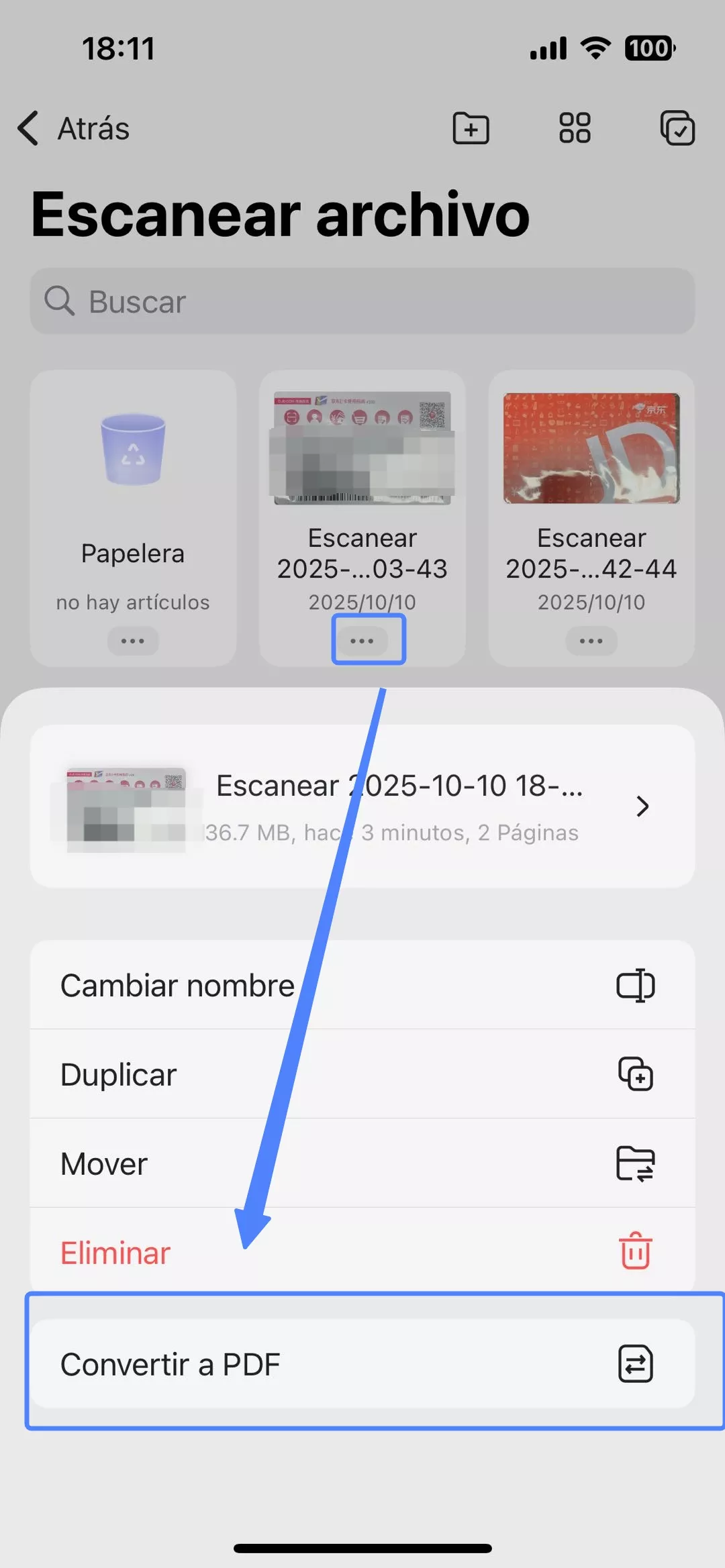Viewport: 725px width, 1568px height.
Task: Open more options for Escanear 2025-...42-44
Action: pos(591,641)
